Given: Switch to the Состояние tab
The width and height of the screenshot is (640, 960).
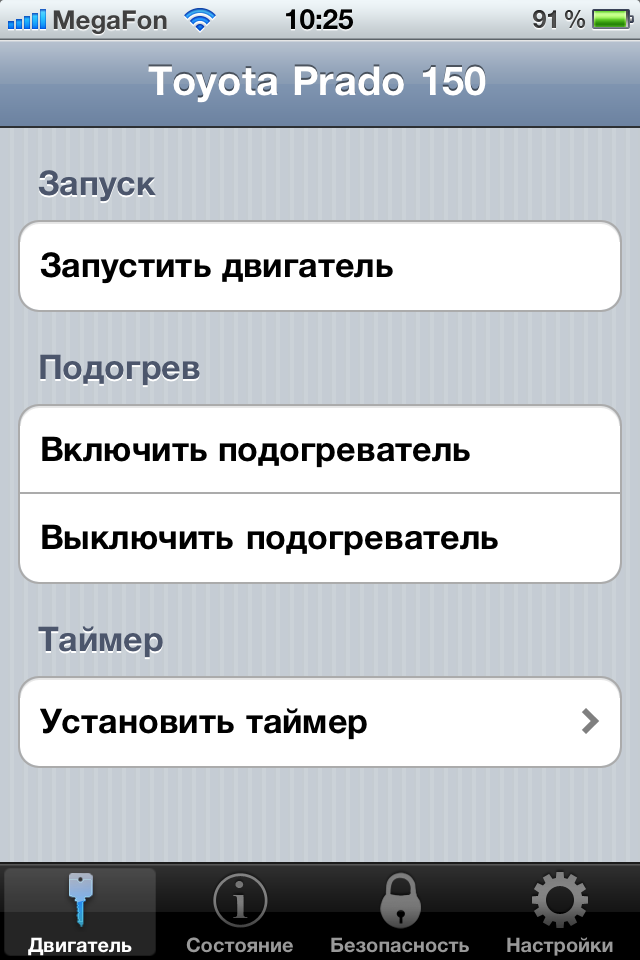Looking at the screenshot, I should pyautogui.click(x=240, y=912).
